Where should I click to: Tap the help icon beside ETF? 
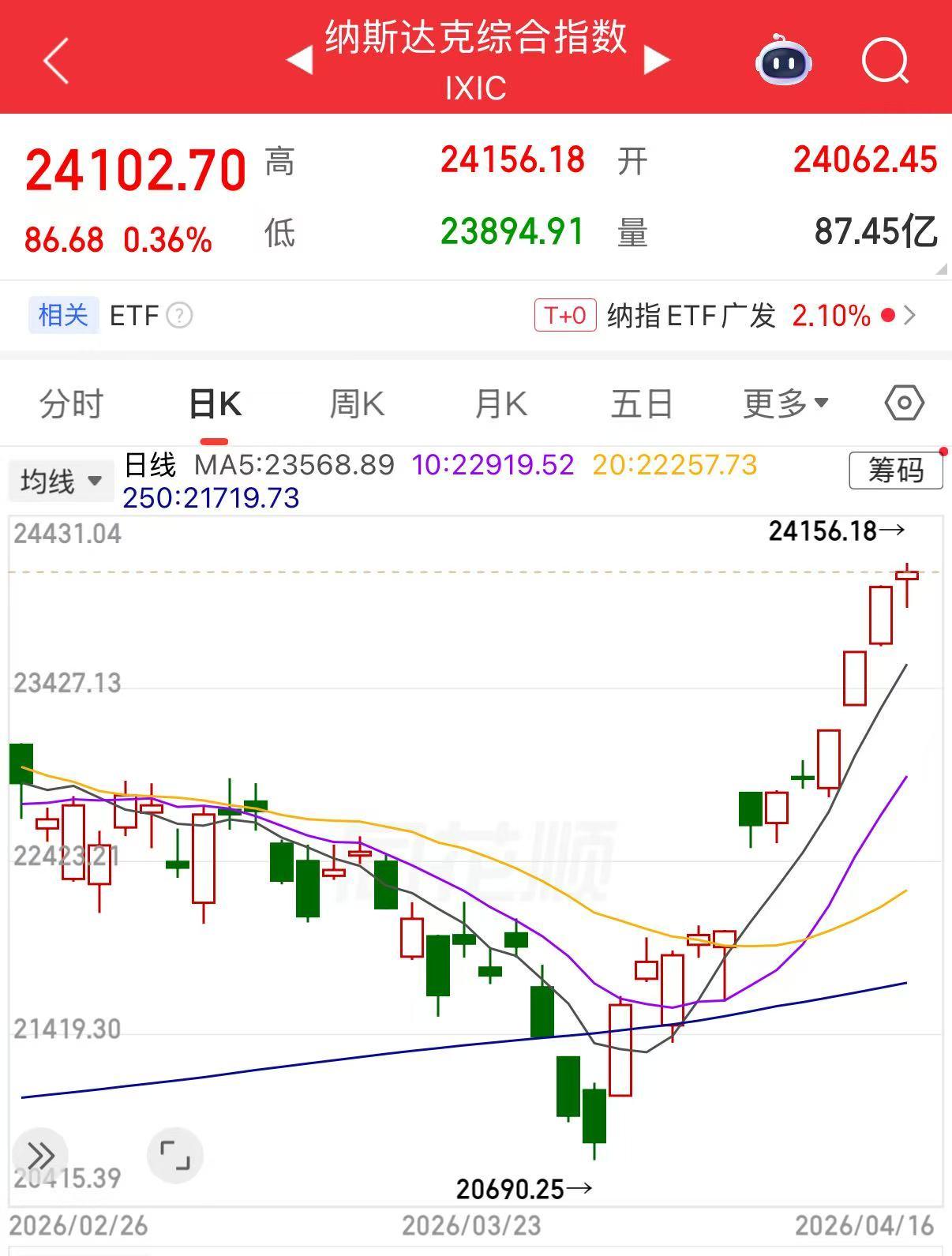[x=180, y=316]
